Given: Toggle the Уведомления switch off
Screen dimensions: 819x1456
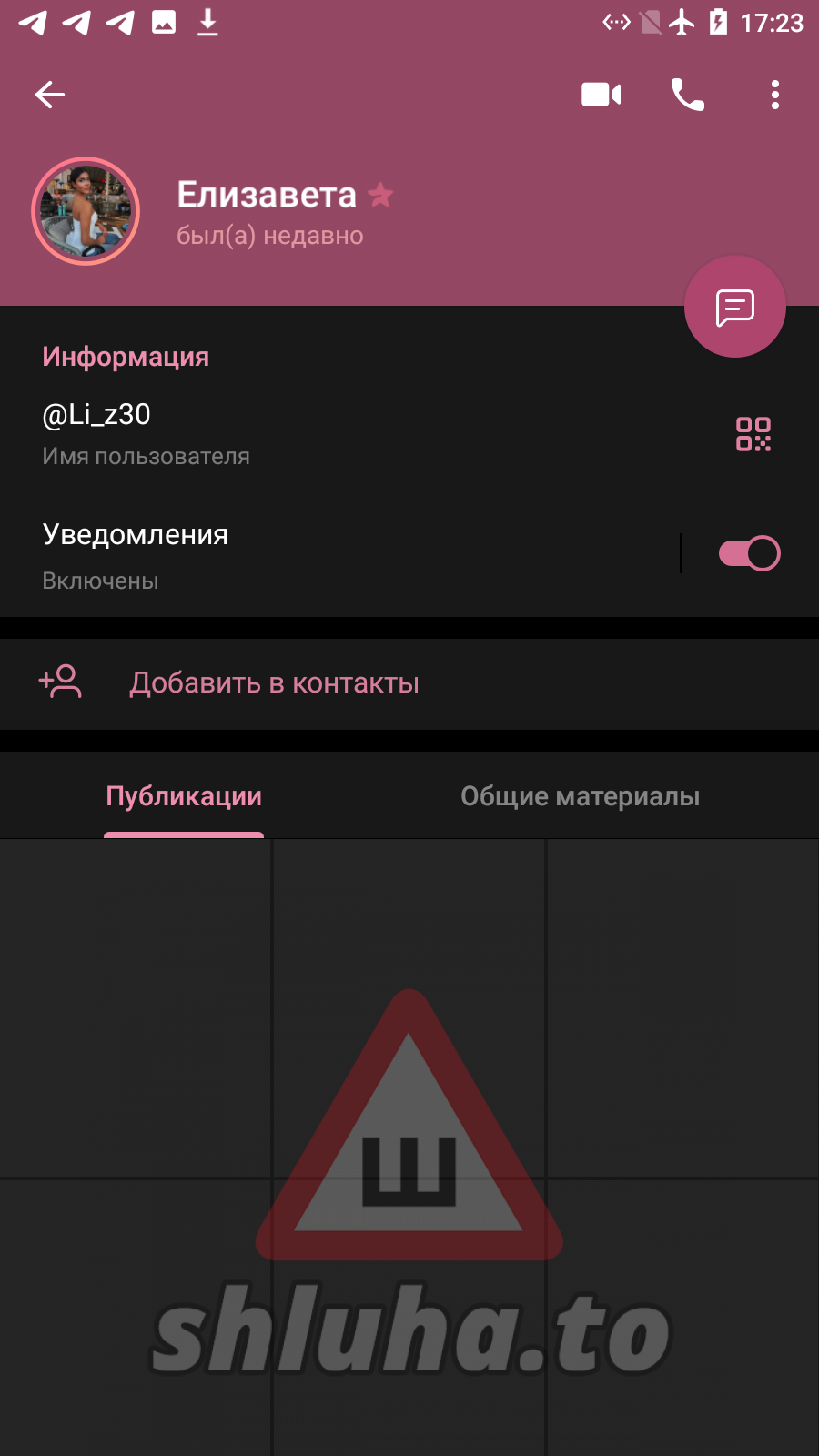Looking at the screenshot, I should pos(749,553).
